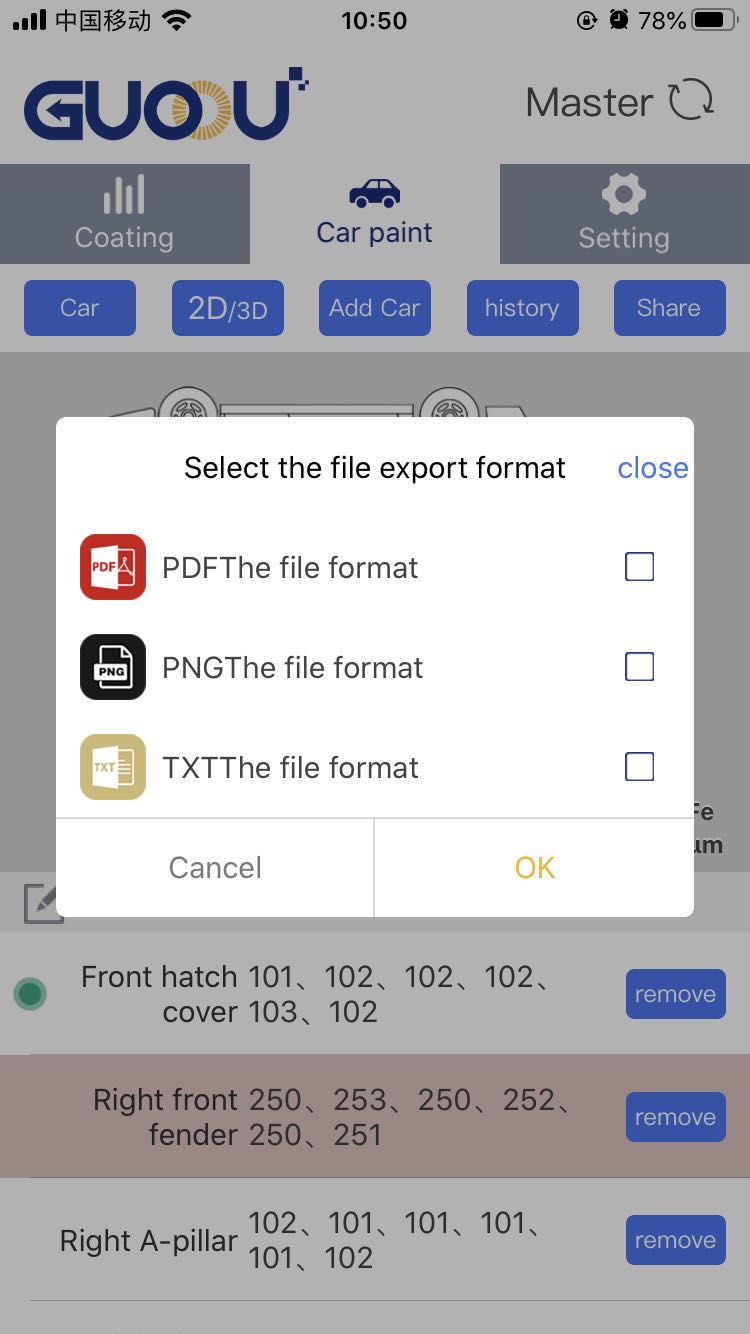Switch to the Coating tab

[x=124, y=214]
